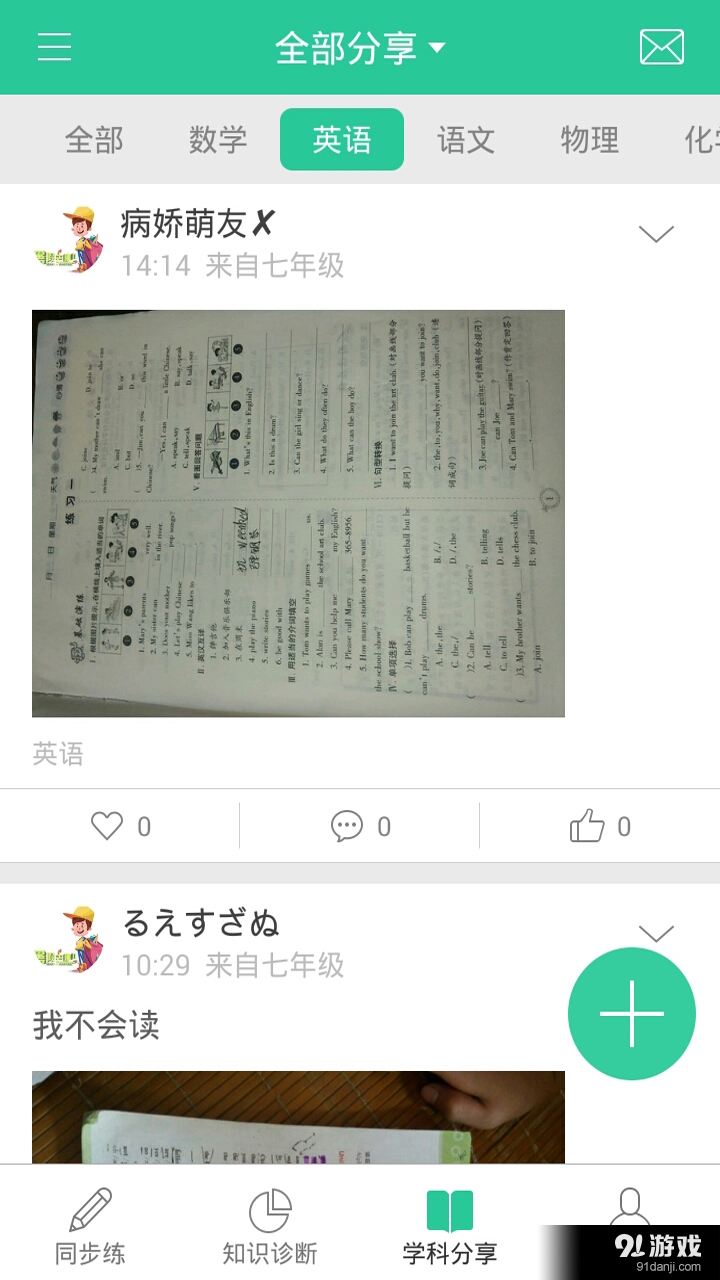
Task: Expand options on るえすざぬ's post chevron
Action: 655,933
